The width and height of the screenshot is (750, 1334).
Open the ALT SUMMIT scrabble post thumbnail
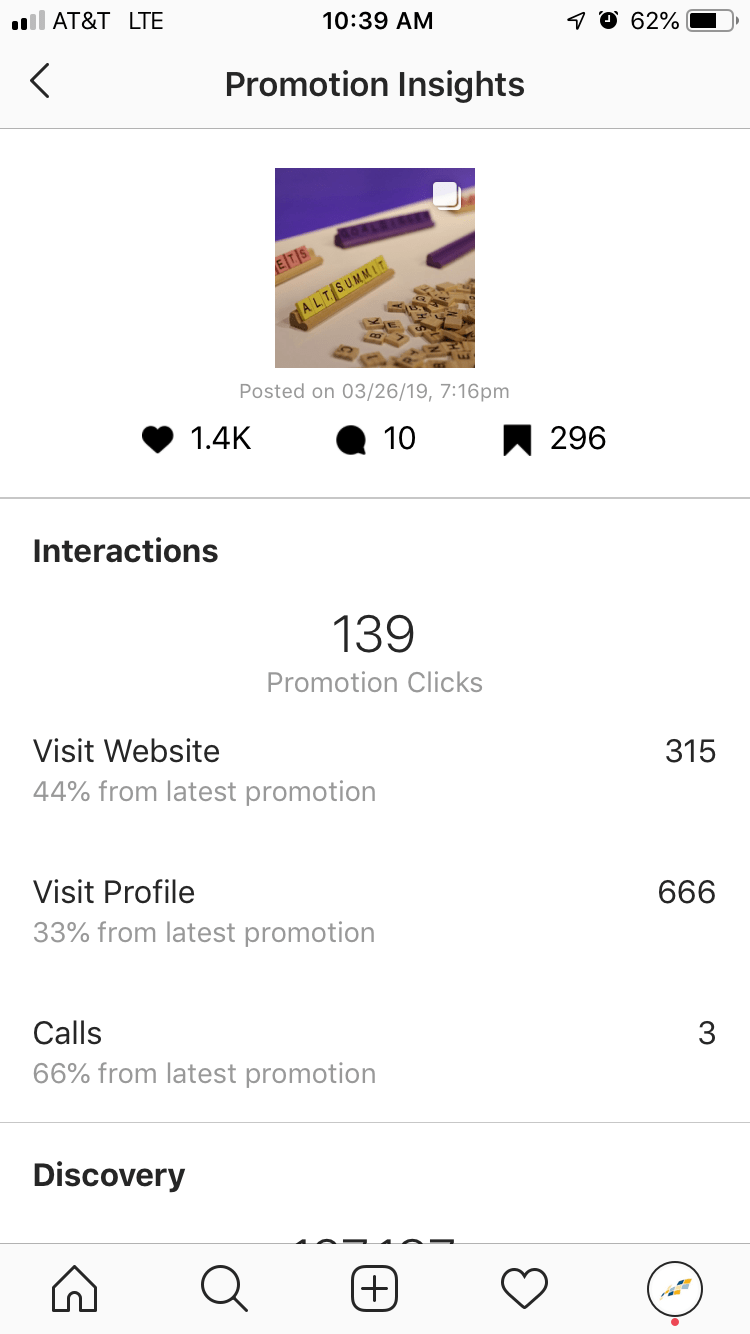[x=374, y=268]
